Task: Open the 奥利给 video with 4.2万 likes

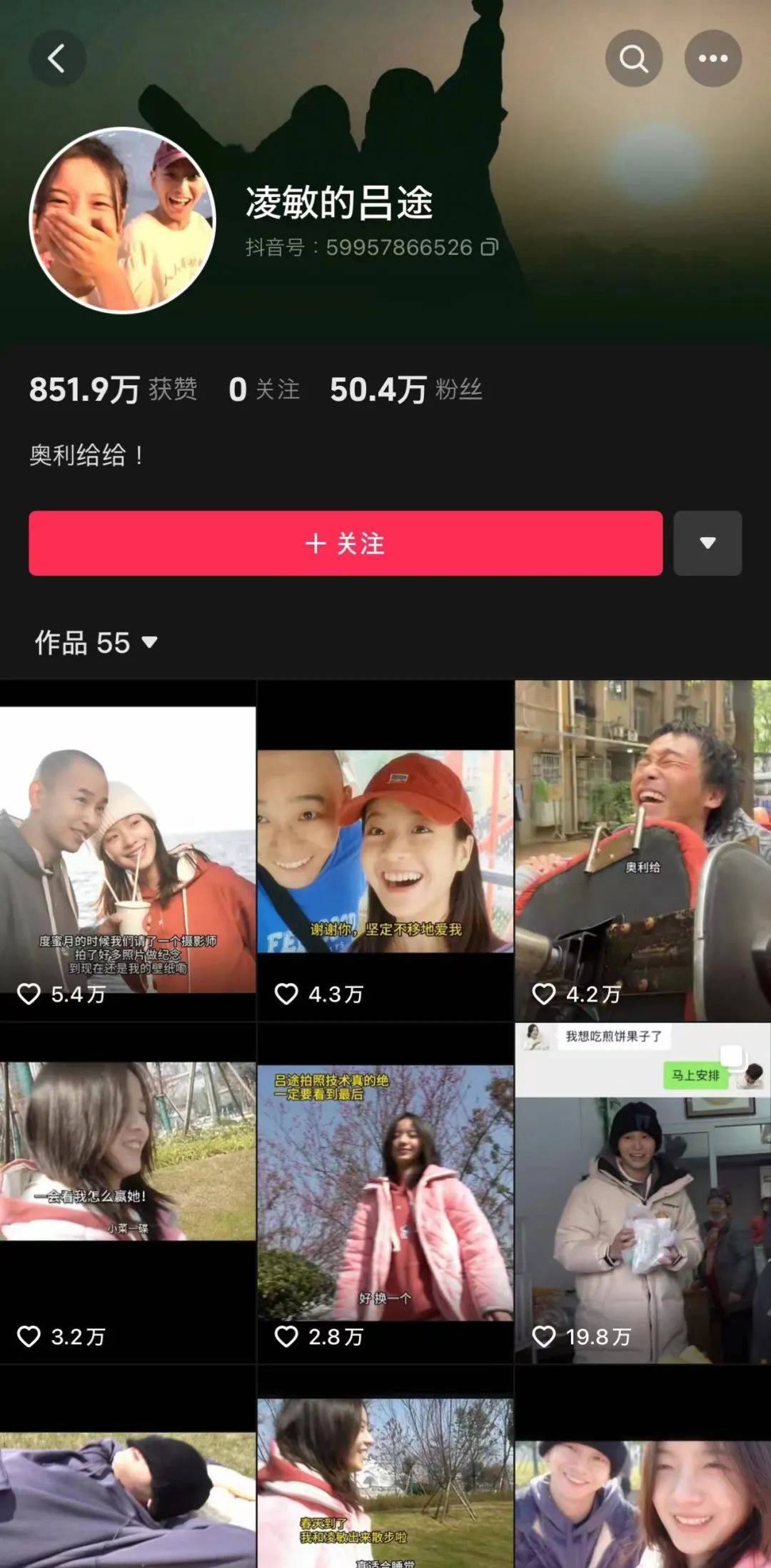Action: 642,850
